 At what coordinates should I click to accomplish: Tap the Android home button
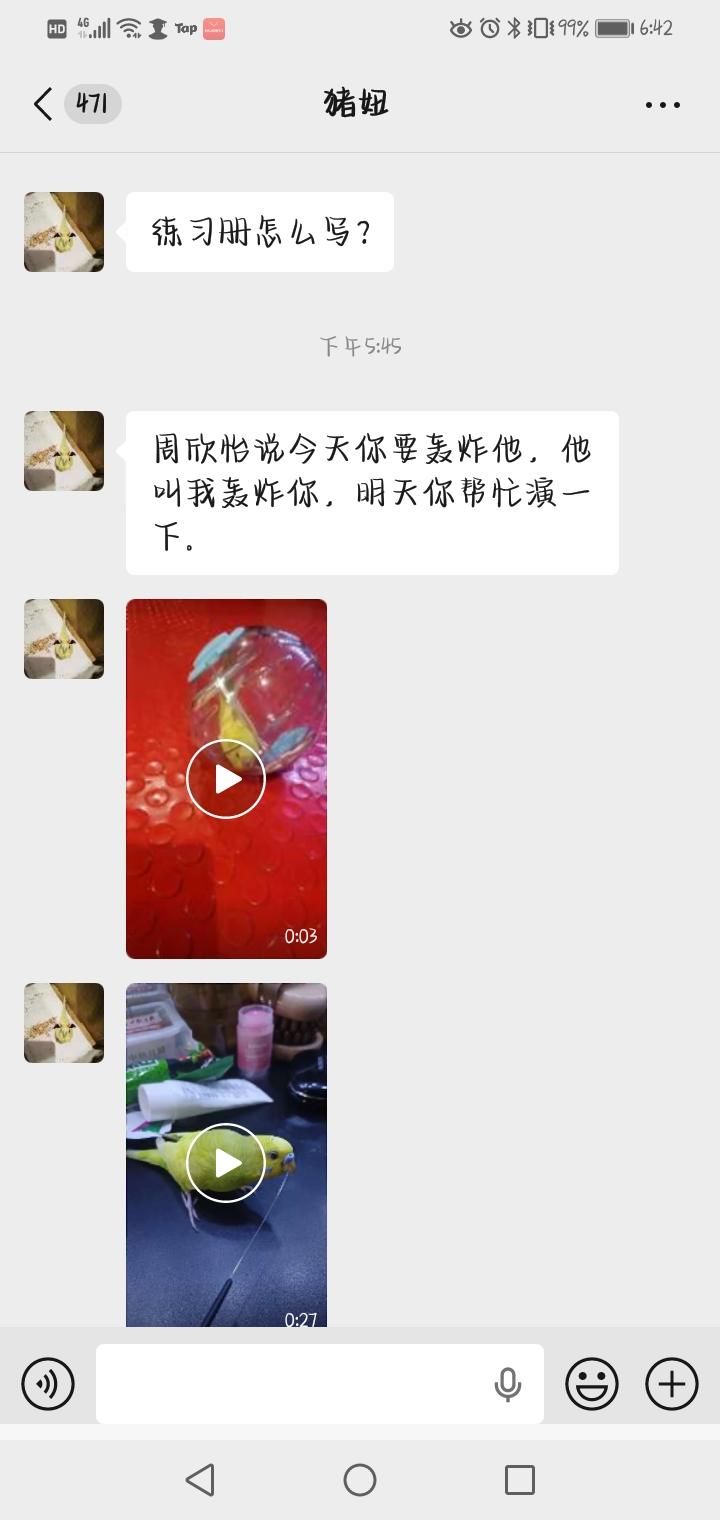(x=360, y=1479)
